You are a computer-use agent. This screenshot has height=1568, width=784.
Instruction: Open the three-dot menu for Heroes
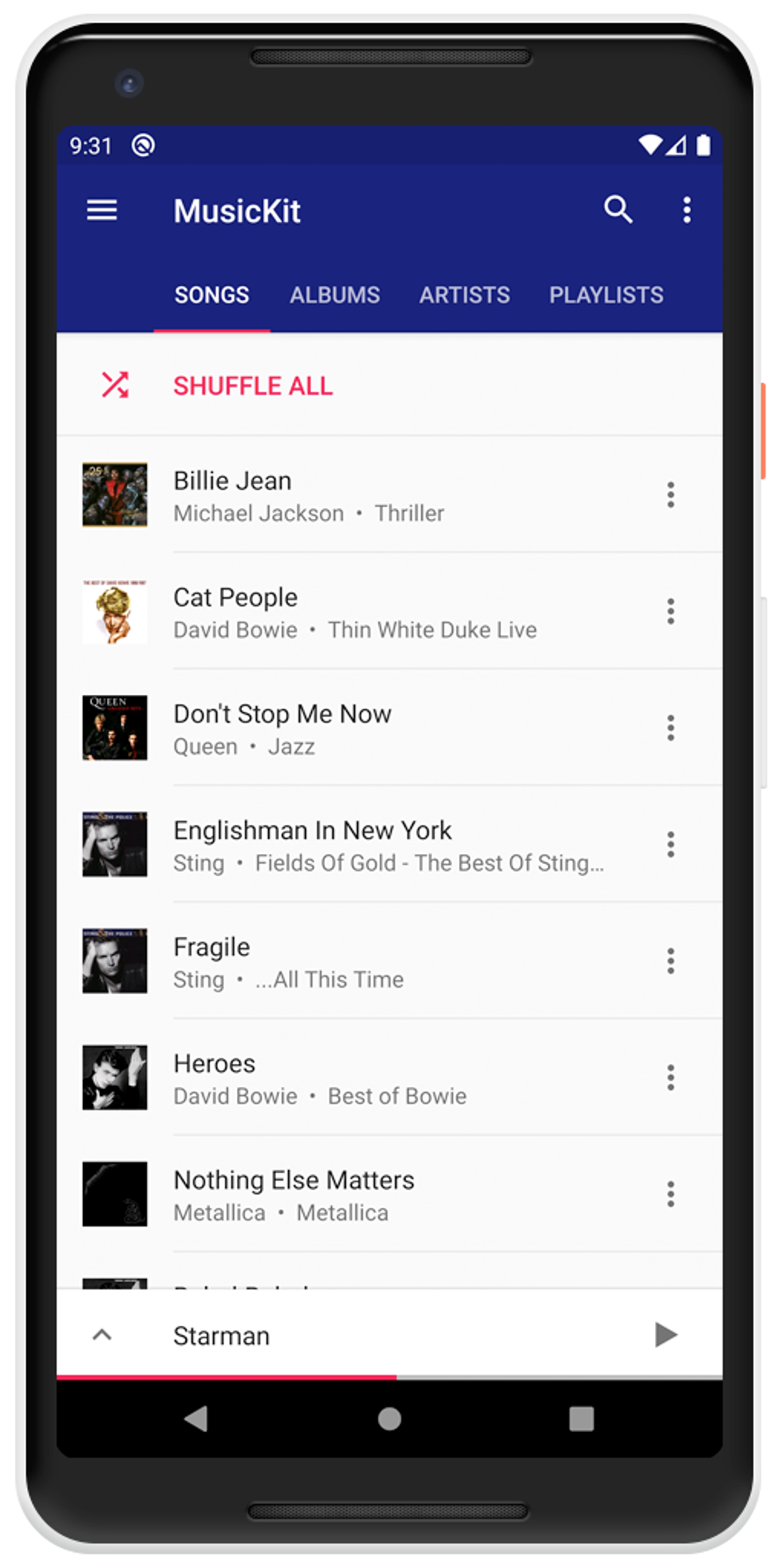pos(670,1078)
